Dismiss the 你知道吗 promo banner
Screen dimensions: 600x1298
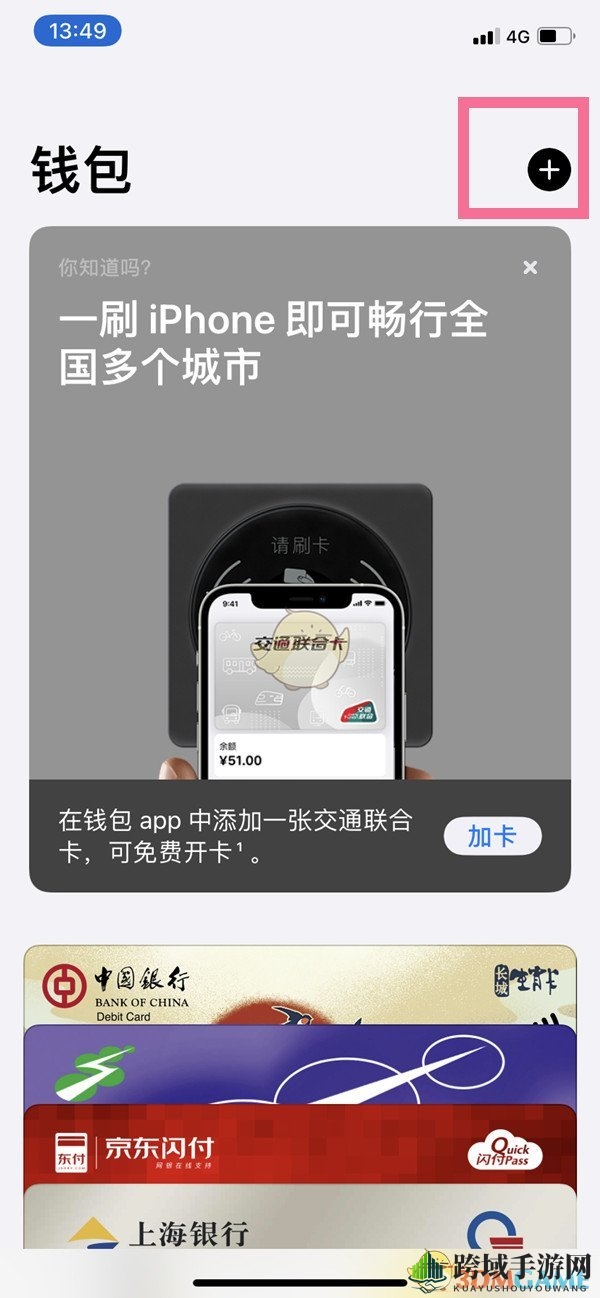click(531, 267)
